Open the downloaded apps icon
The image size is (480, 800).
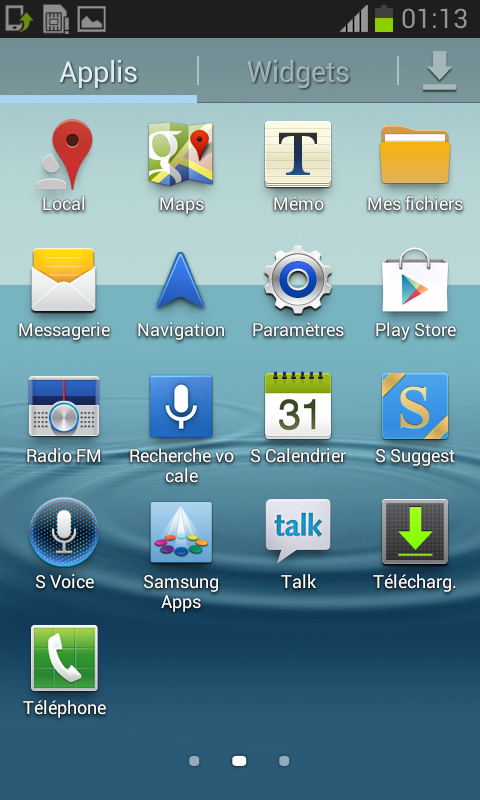pyautogui.click(x=439, y=71)
